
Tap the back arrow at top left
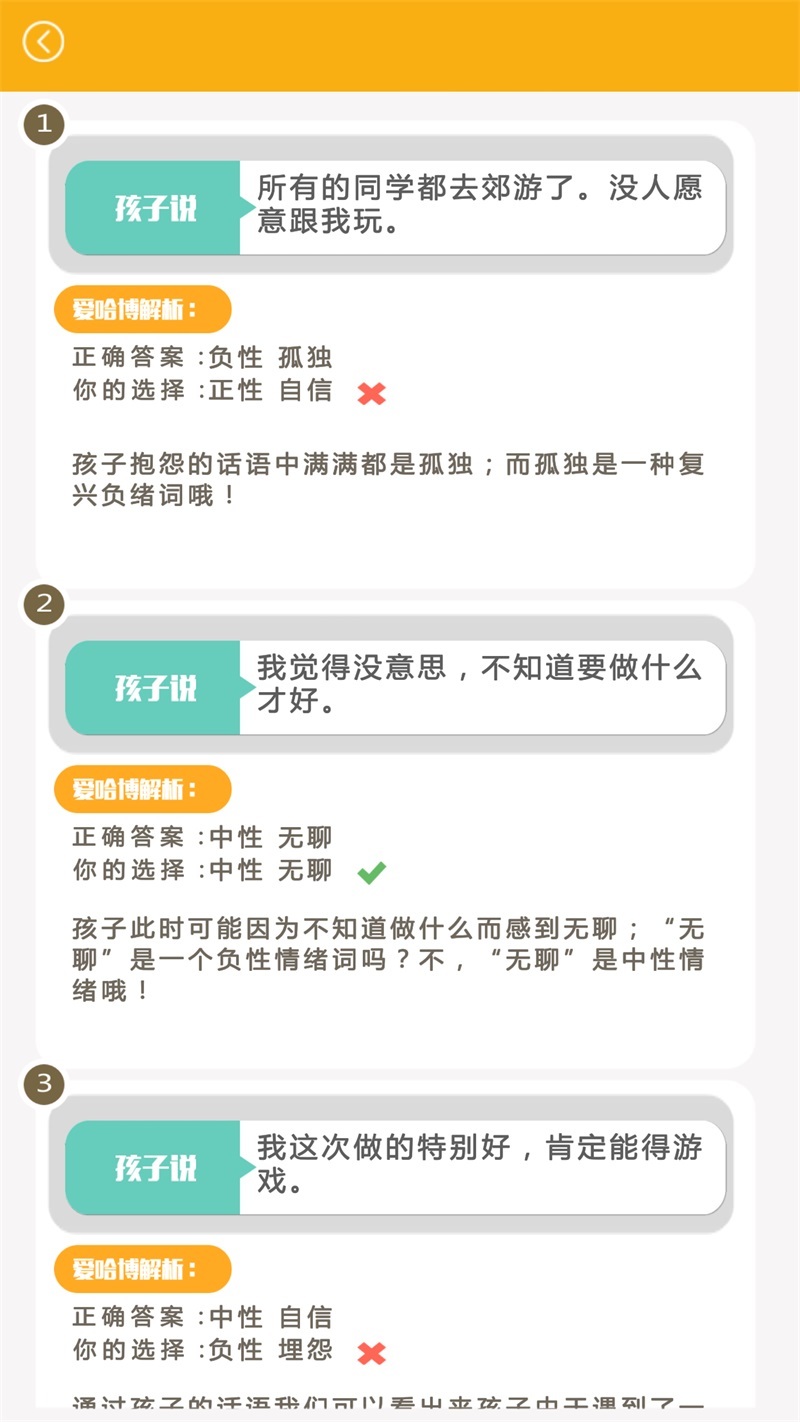(43, 40)
